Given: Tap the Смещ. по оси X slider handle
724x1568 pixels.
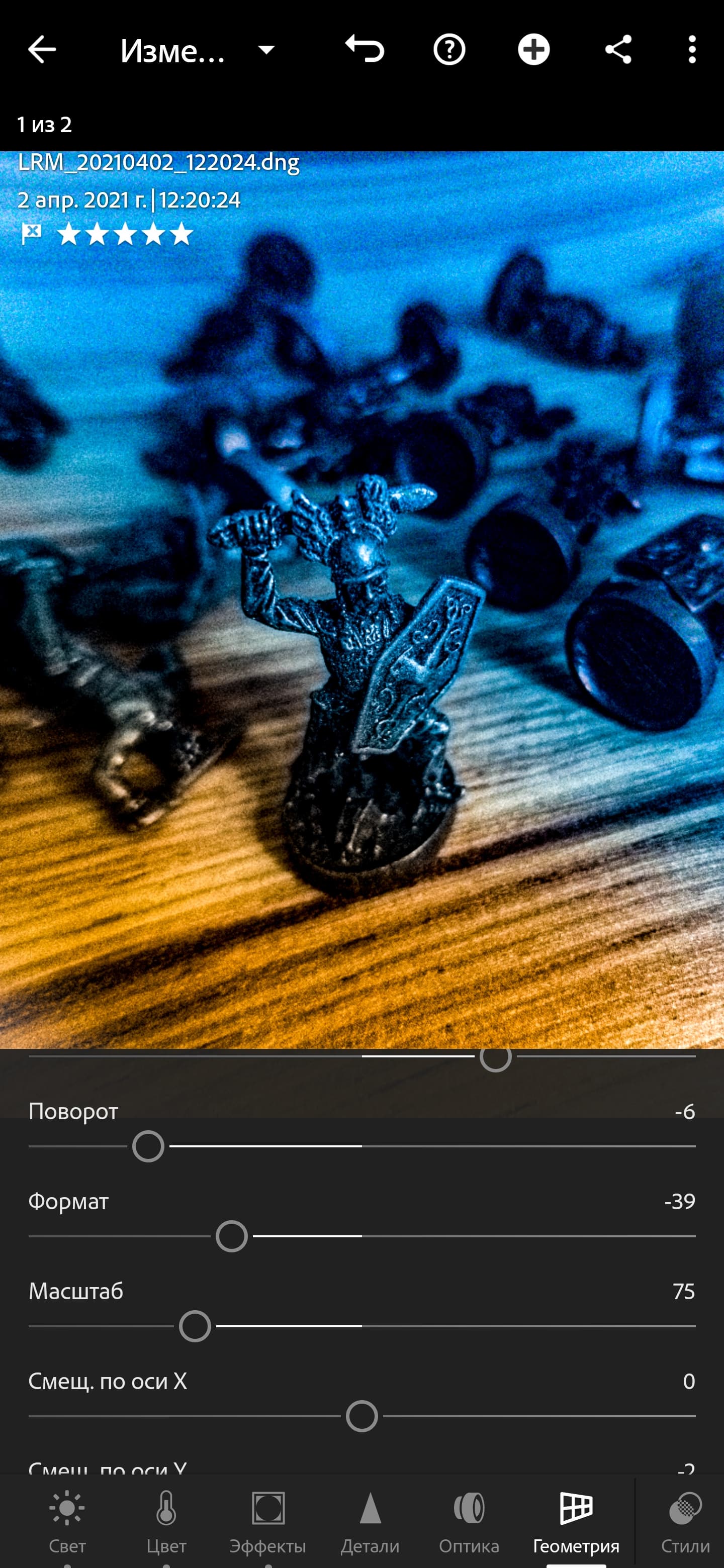Looking at the screenshot, I should pos(361,1416).
